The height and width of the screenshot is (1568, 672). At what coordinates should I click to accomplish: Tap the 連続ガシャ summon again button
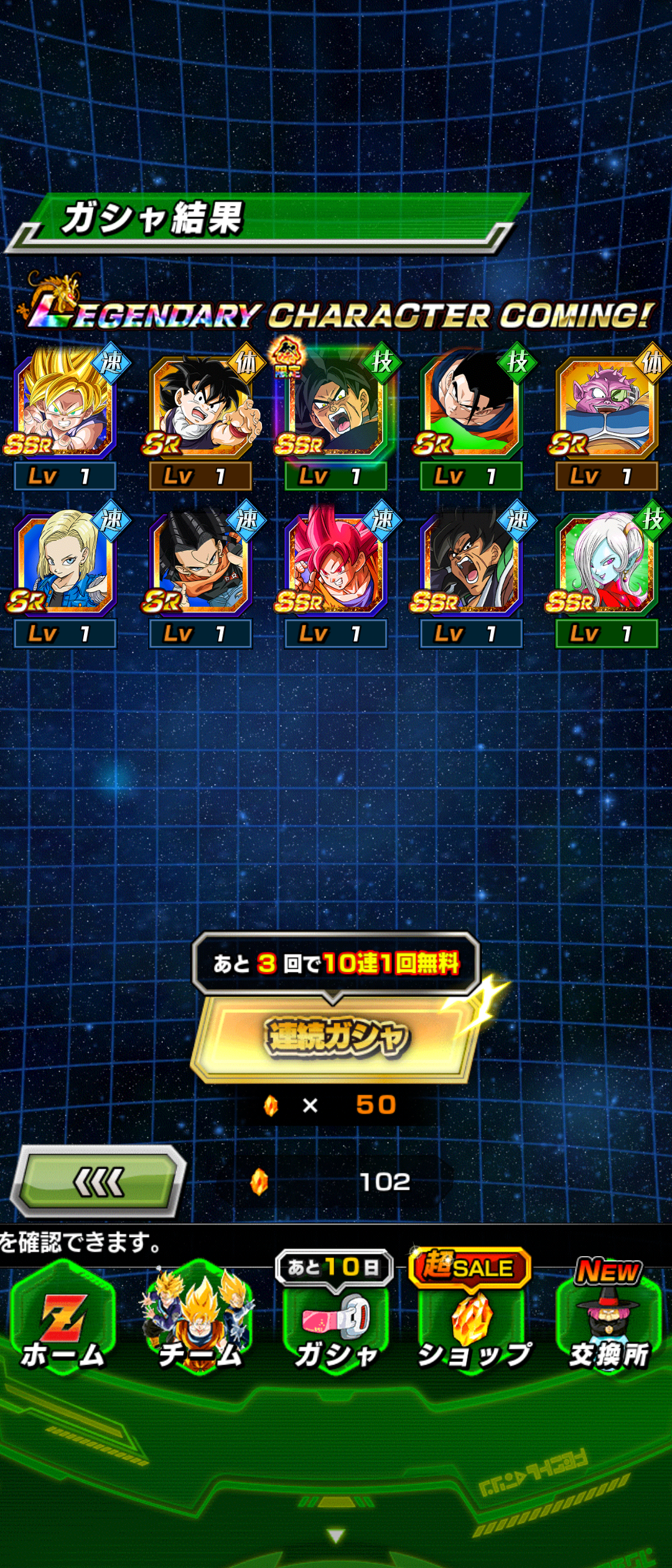(x=336, y=1038)
